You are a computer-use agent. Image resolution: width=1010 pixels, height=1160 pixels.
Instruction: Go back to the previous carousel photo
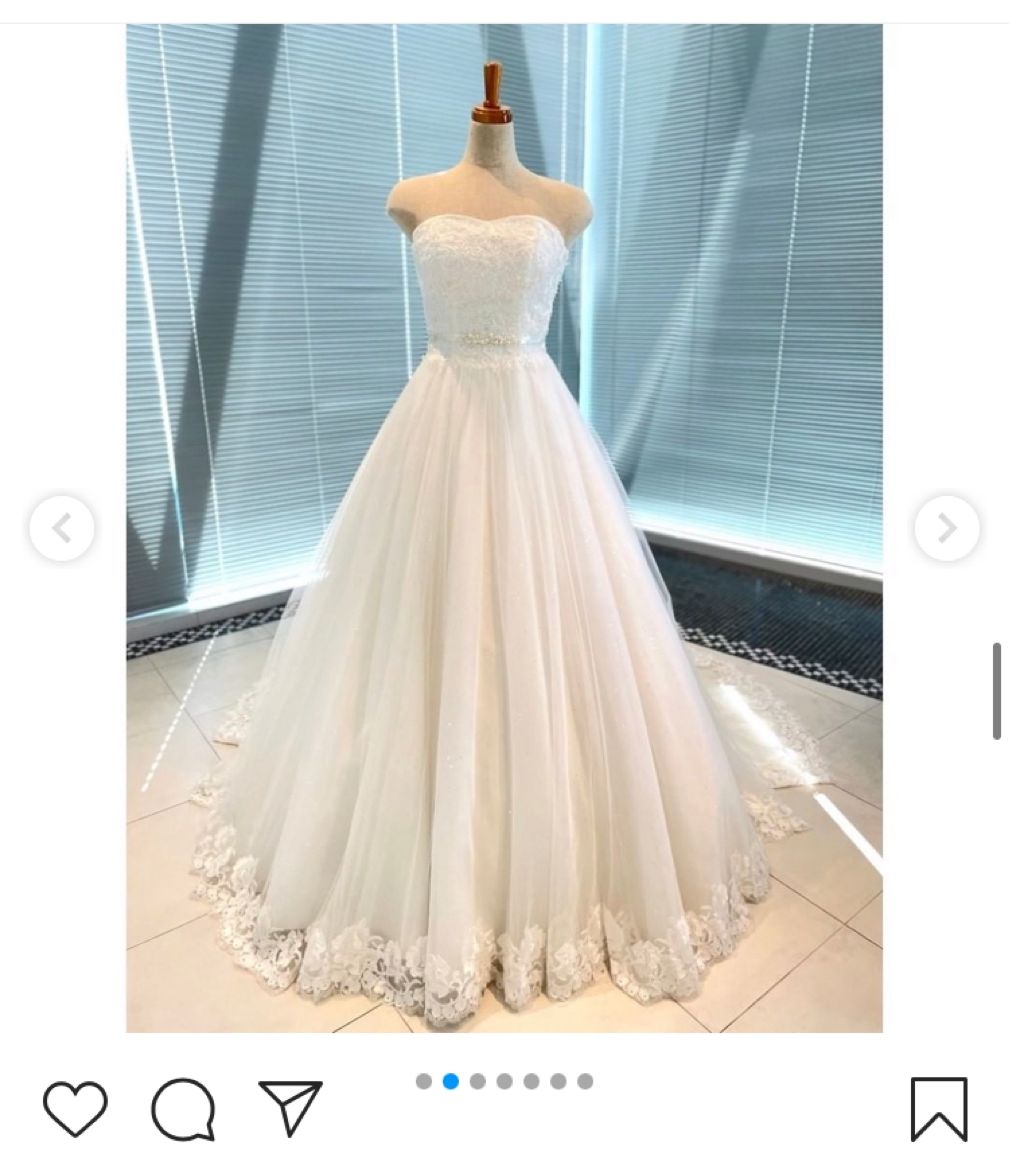62,527
